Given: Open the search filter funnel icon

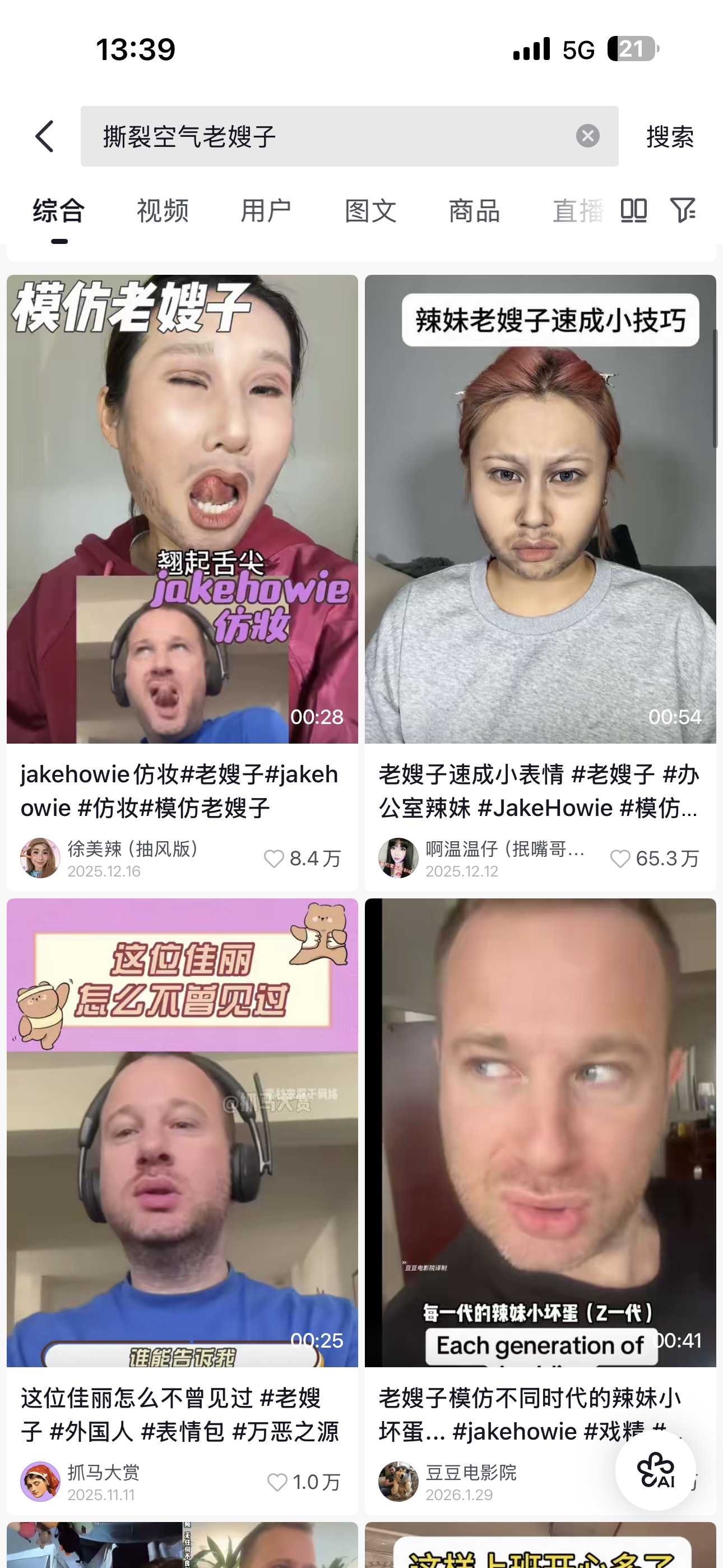Looking at the screenshot, I should [x=684, y=211].
